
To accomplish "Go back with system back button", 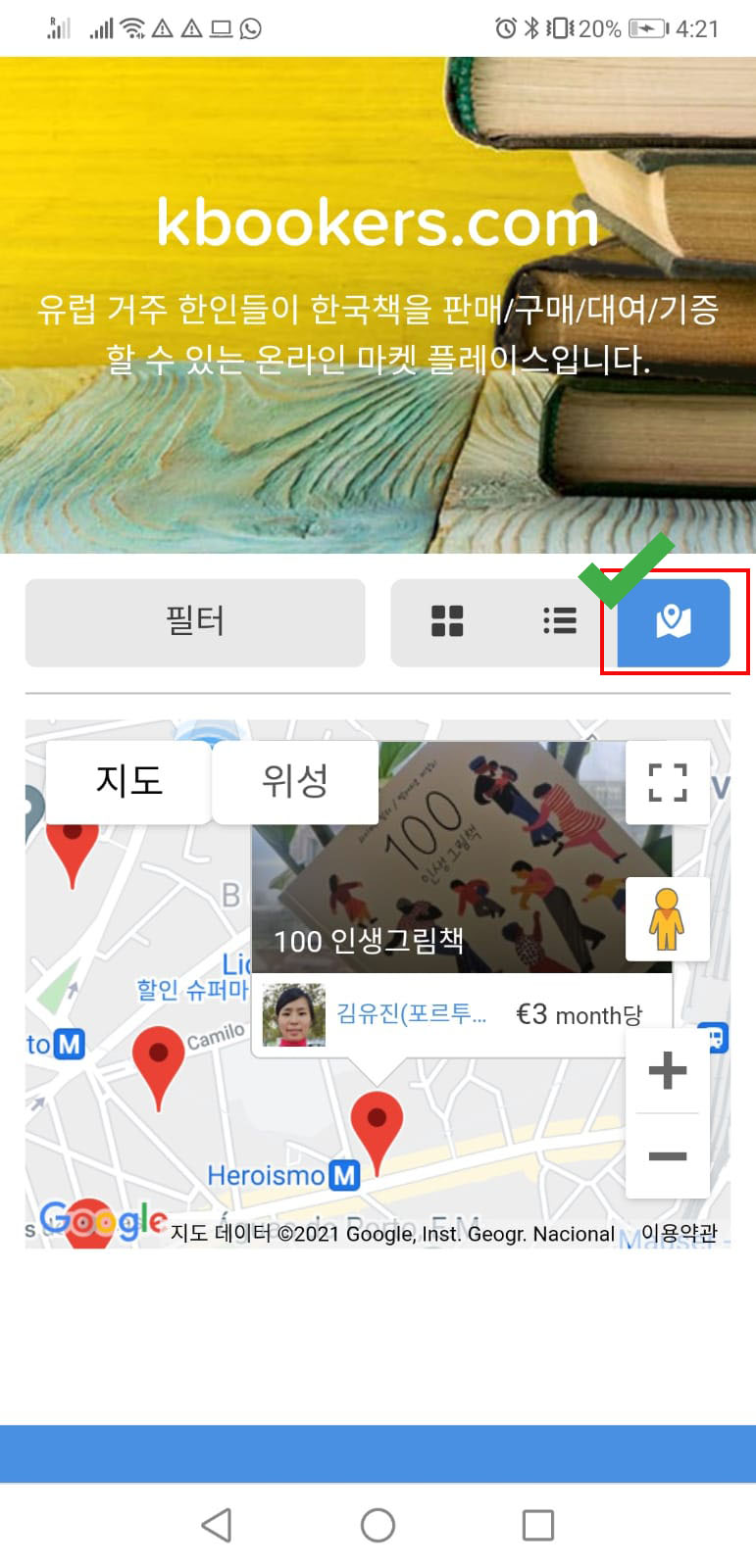I will (217, 1525).
